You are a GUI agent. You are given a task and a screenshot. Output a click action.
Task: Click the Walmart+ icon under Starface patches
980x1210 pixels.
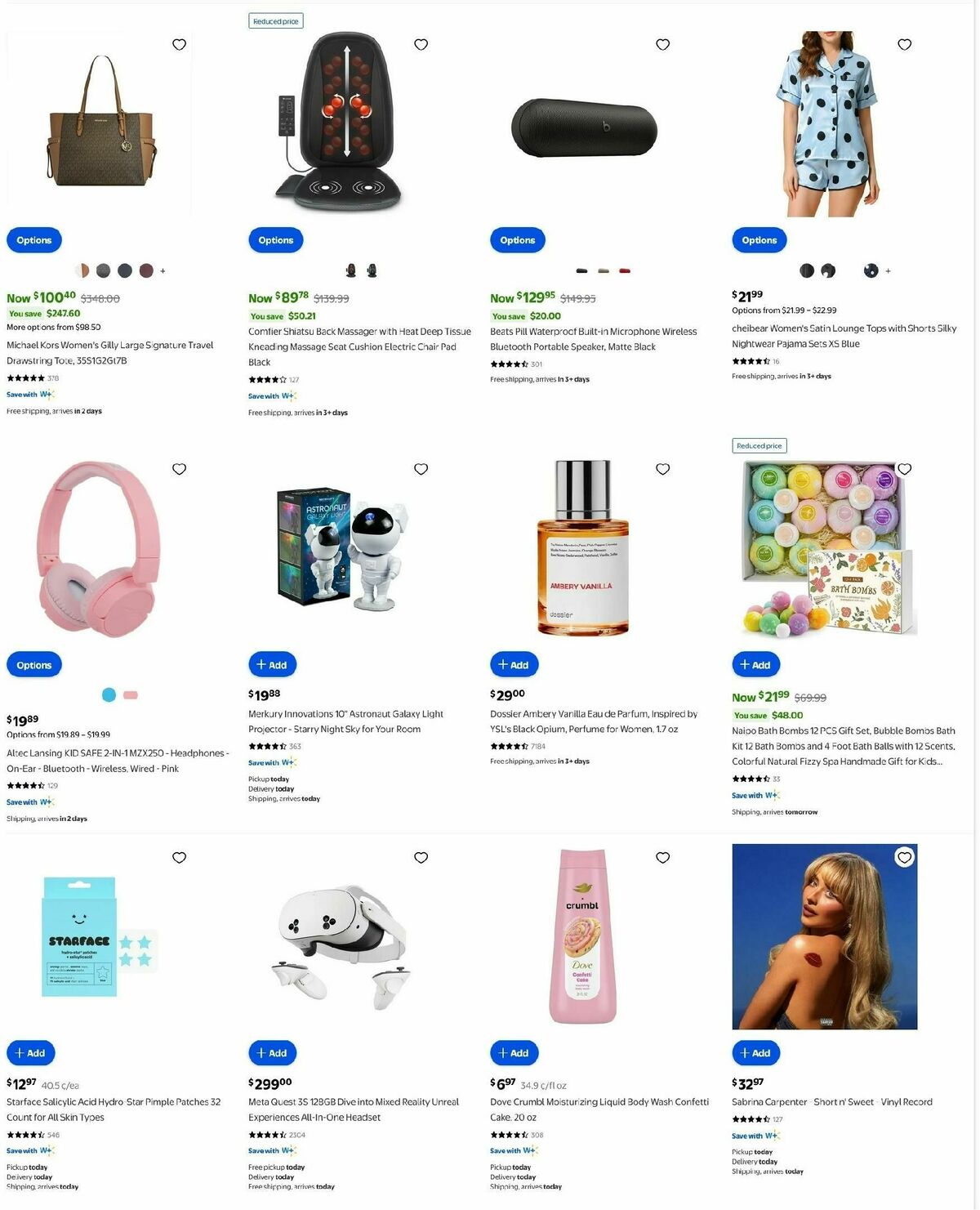[44, 1150]
